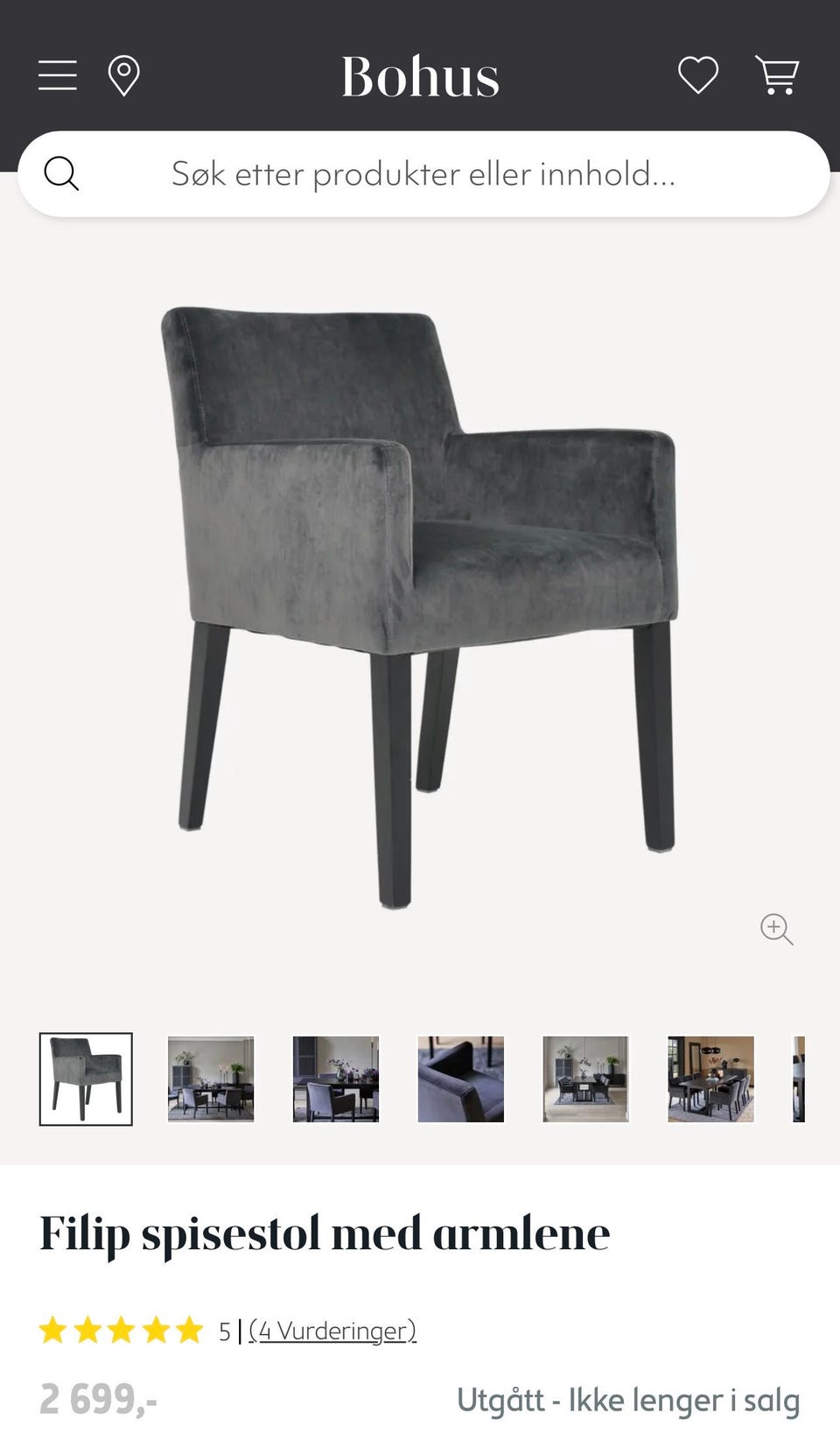Screen dimensions: 840x1448
Task: Open the hamburger menu
Action: [58, 75]
